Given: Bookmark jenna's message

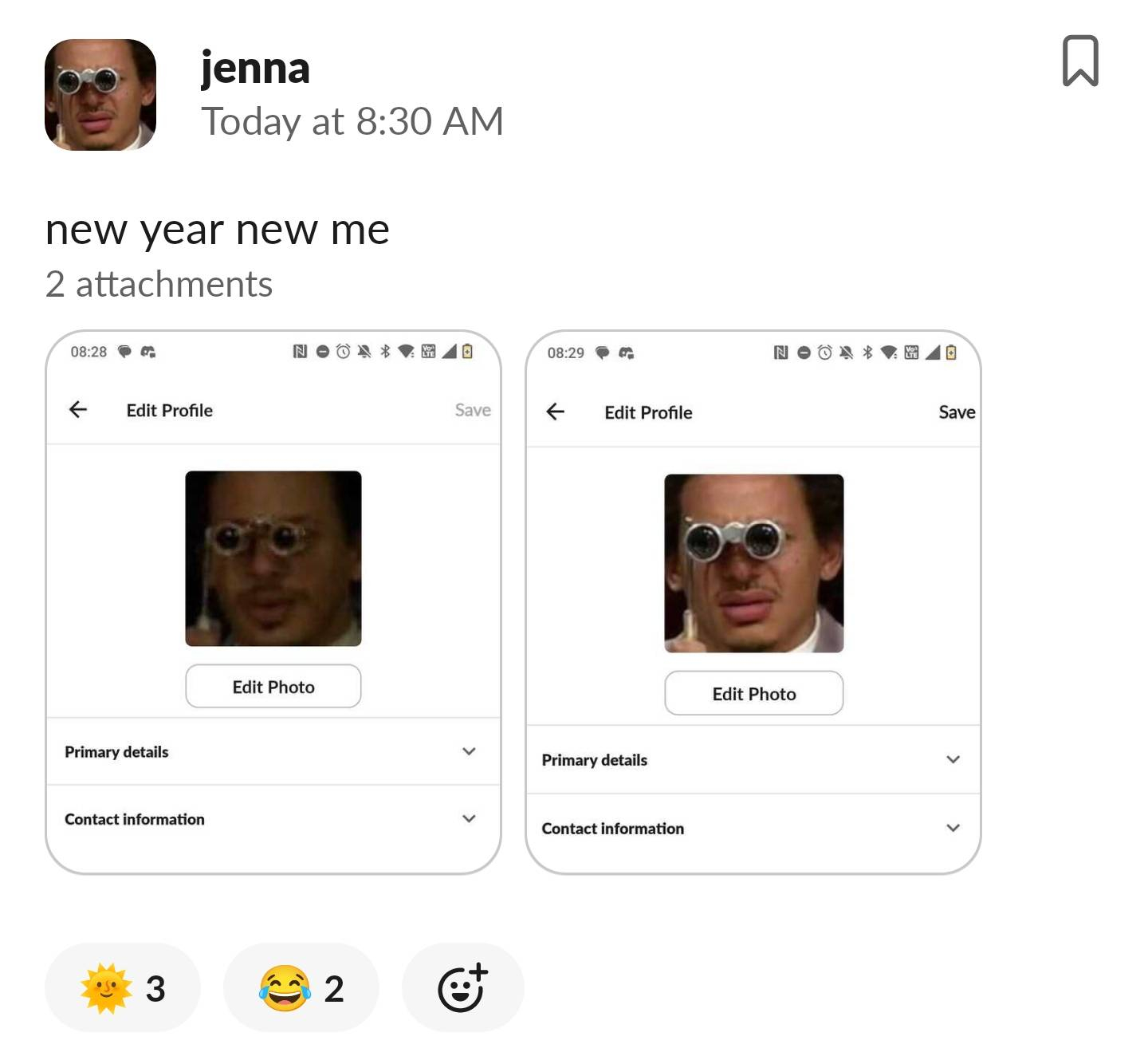Looking at the screenshot, I should pos(1080,61).
